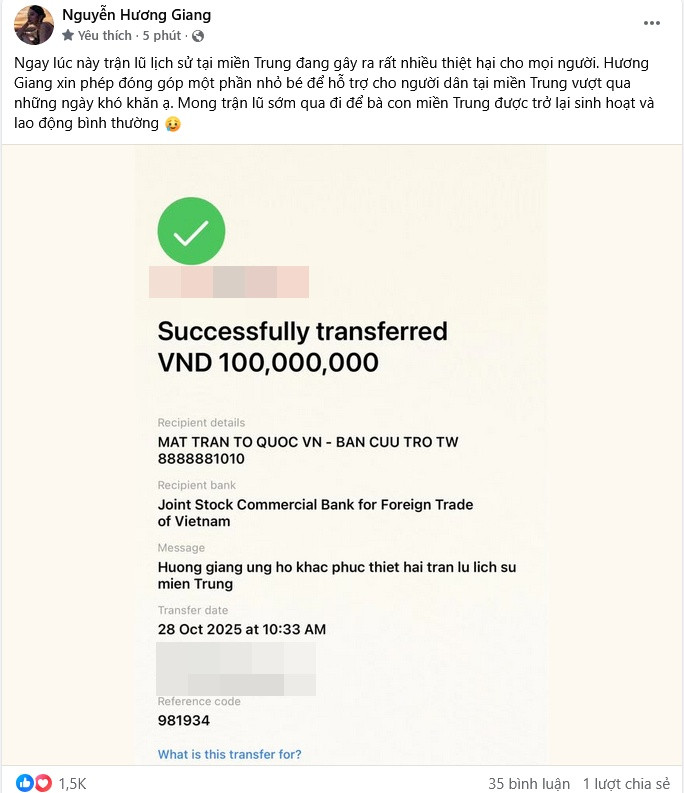Open Nguyễn Hương Giang's profile picture
This screenshot has width=684, height=793.
(34, 25)
